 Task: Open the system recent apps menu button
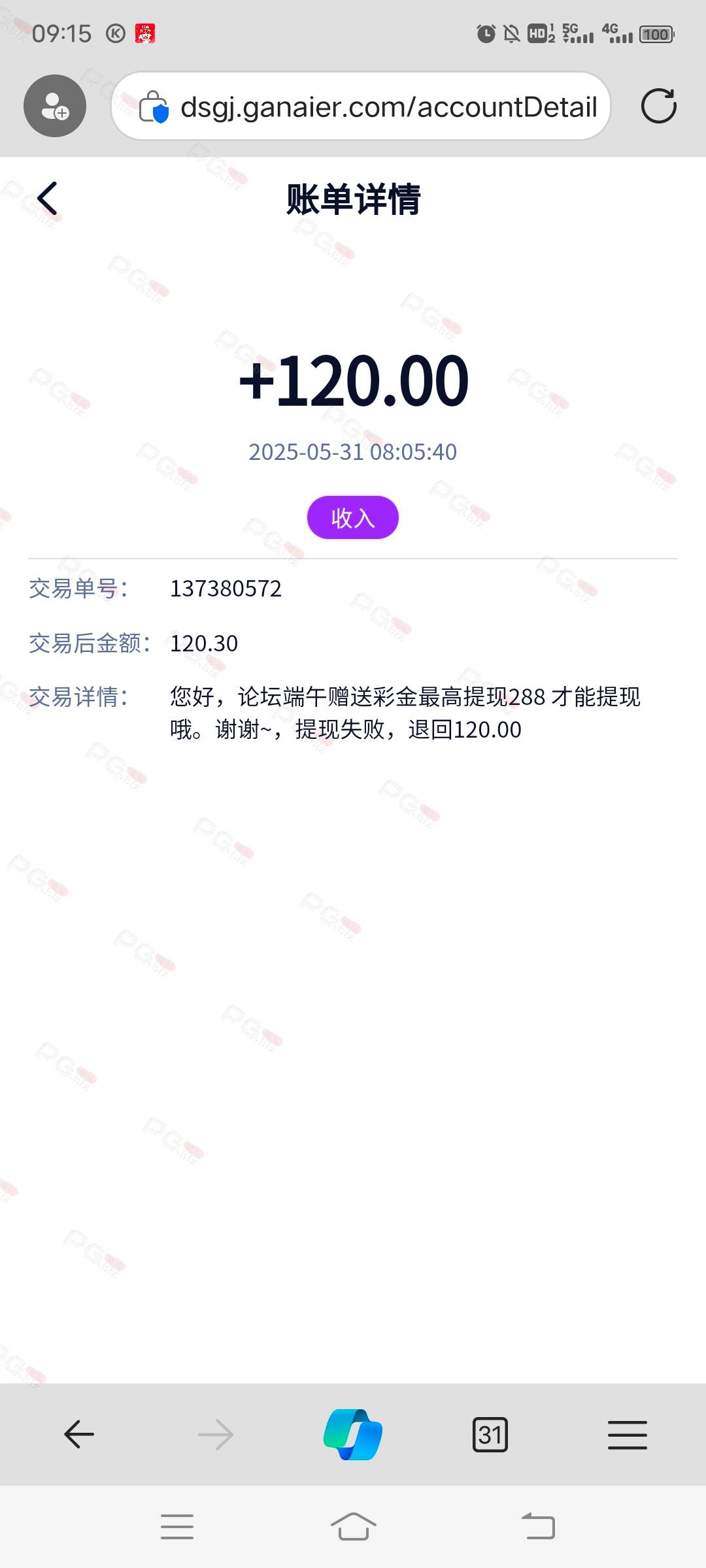coord(177,1527)
